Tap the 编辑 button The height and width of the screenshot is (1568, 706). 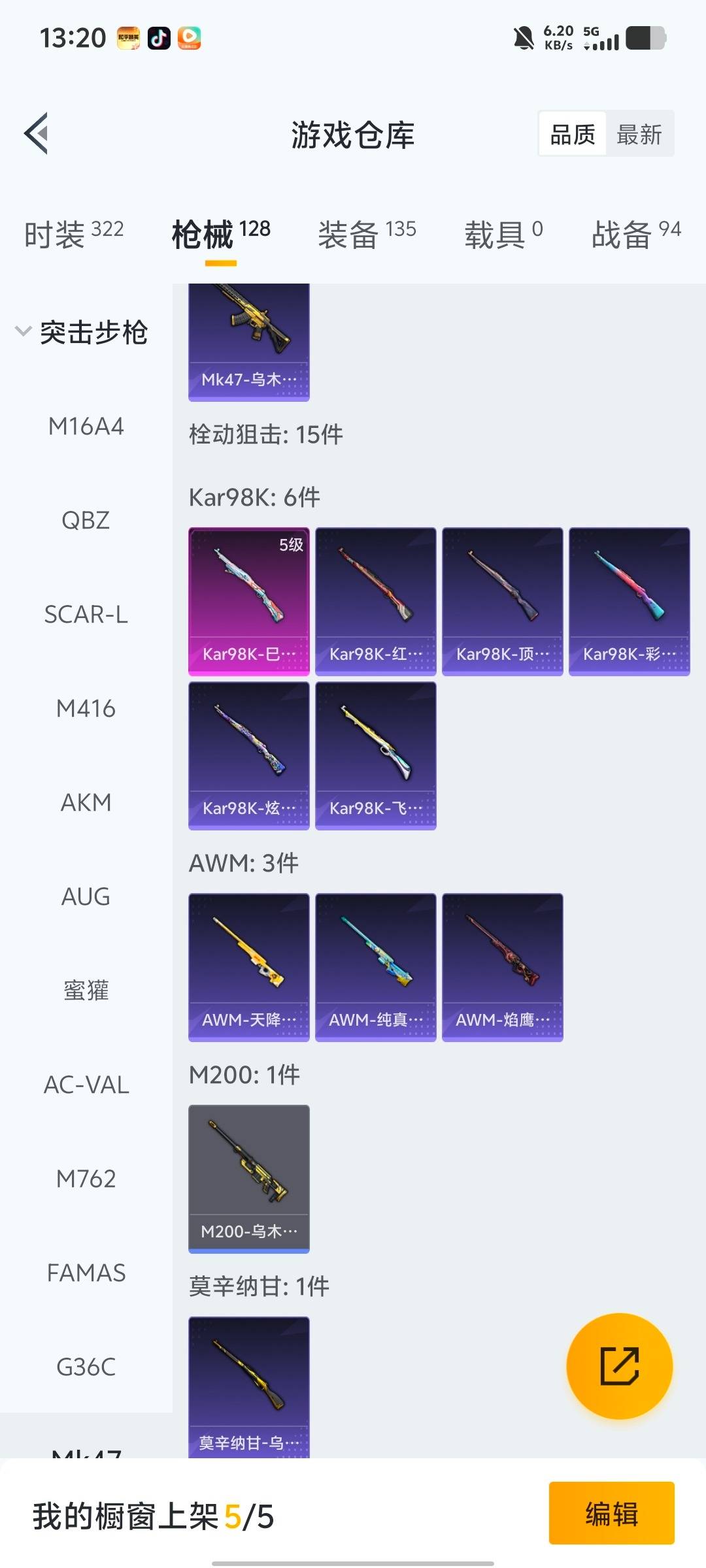611,1513
